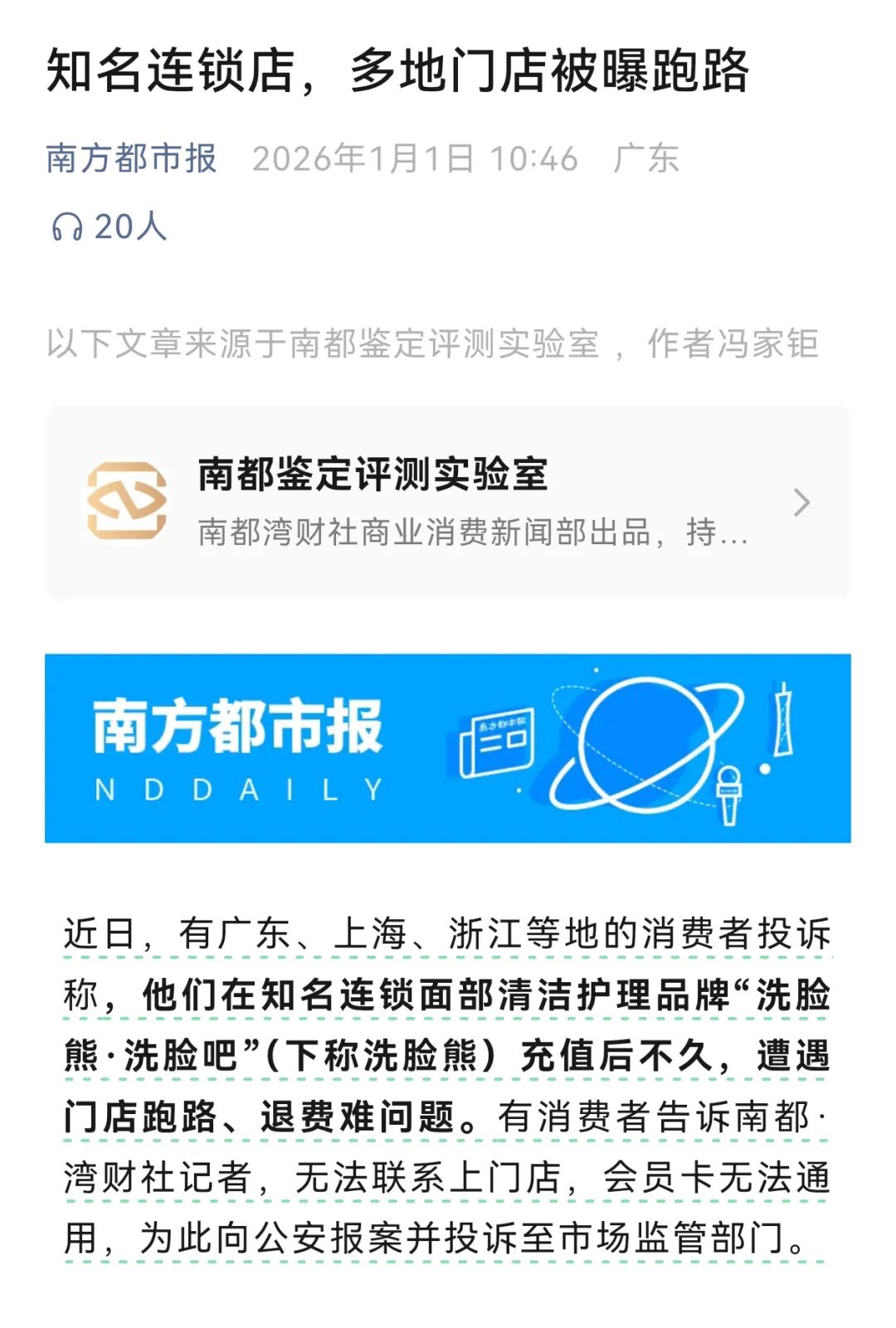Open the 南都鉴定评测实验室 source card
This screenshot has width=896, height=1328.
[448, 502]
